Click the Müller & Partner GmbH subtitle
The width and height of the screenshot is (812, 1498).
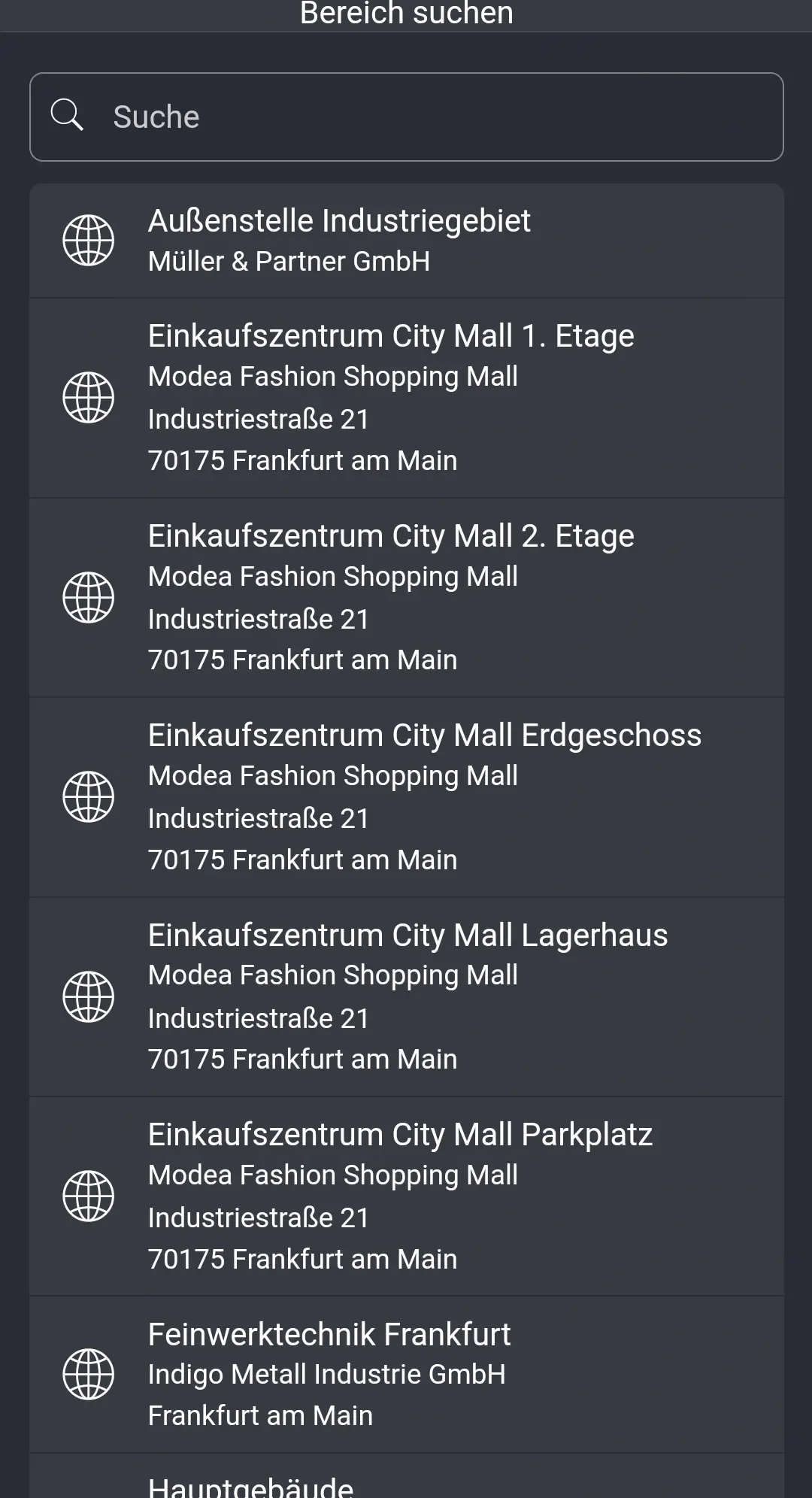coord(289,262)
